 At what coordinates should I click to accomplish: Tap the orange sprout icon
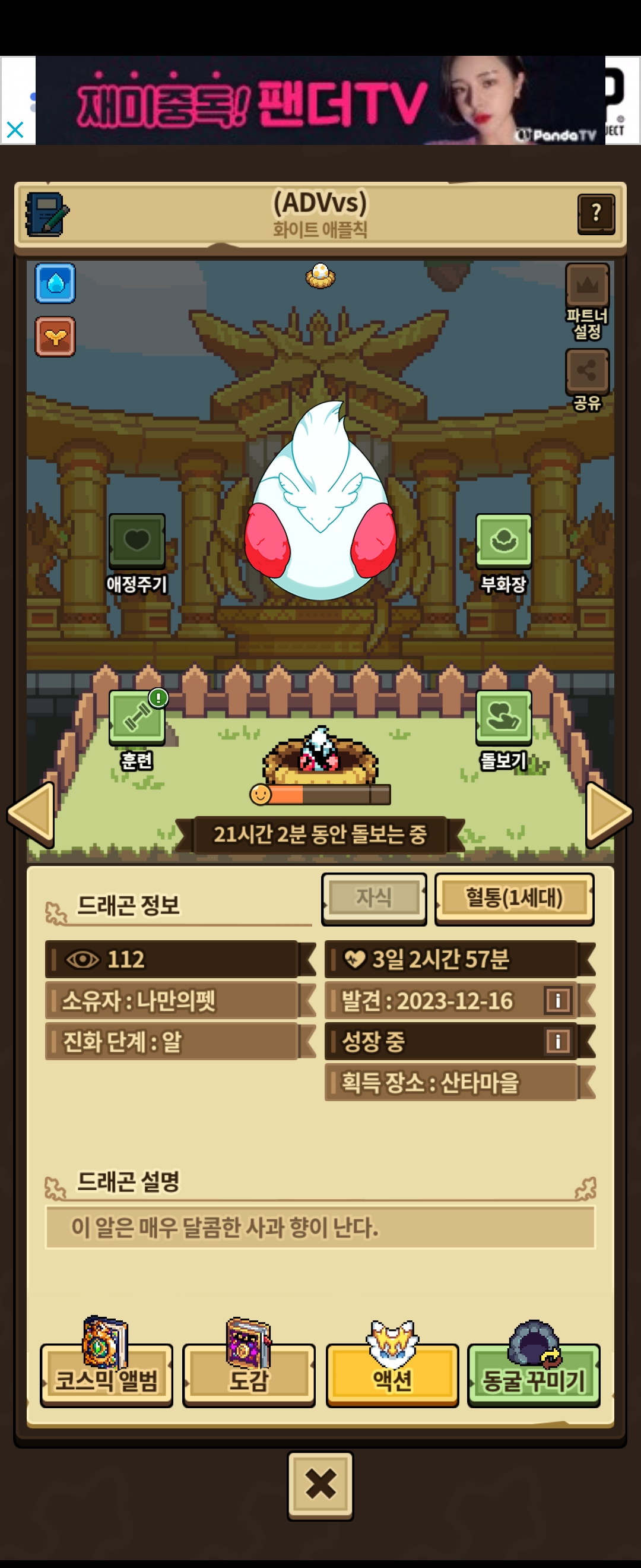tap(55, 337)
